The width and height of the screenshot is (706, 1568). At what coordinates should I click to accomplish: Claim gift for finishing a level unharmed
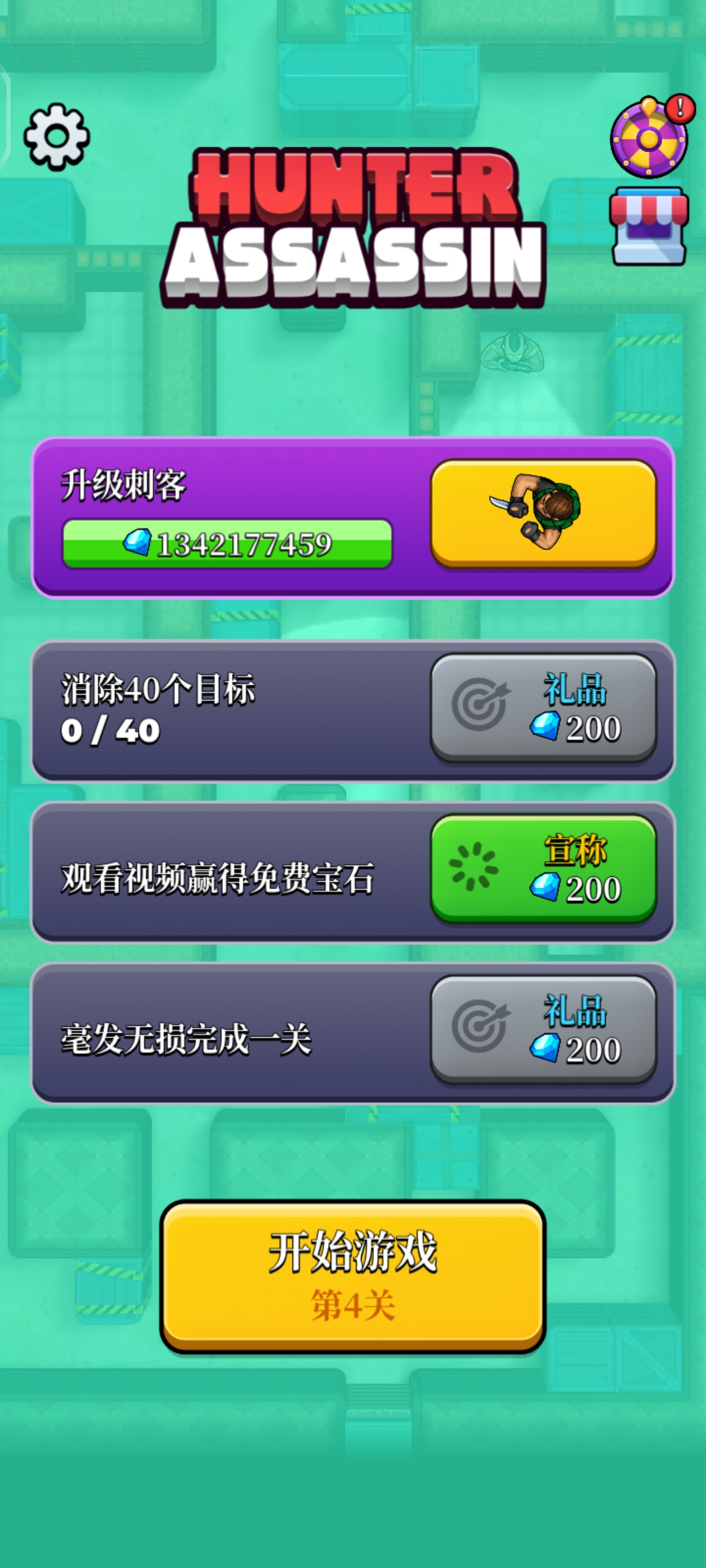543,1030
